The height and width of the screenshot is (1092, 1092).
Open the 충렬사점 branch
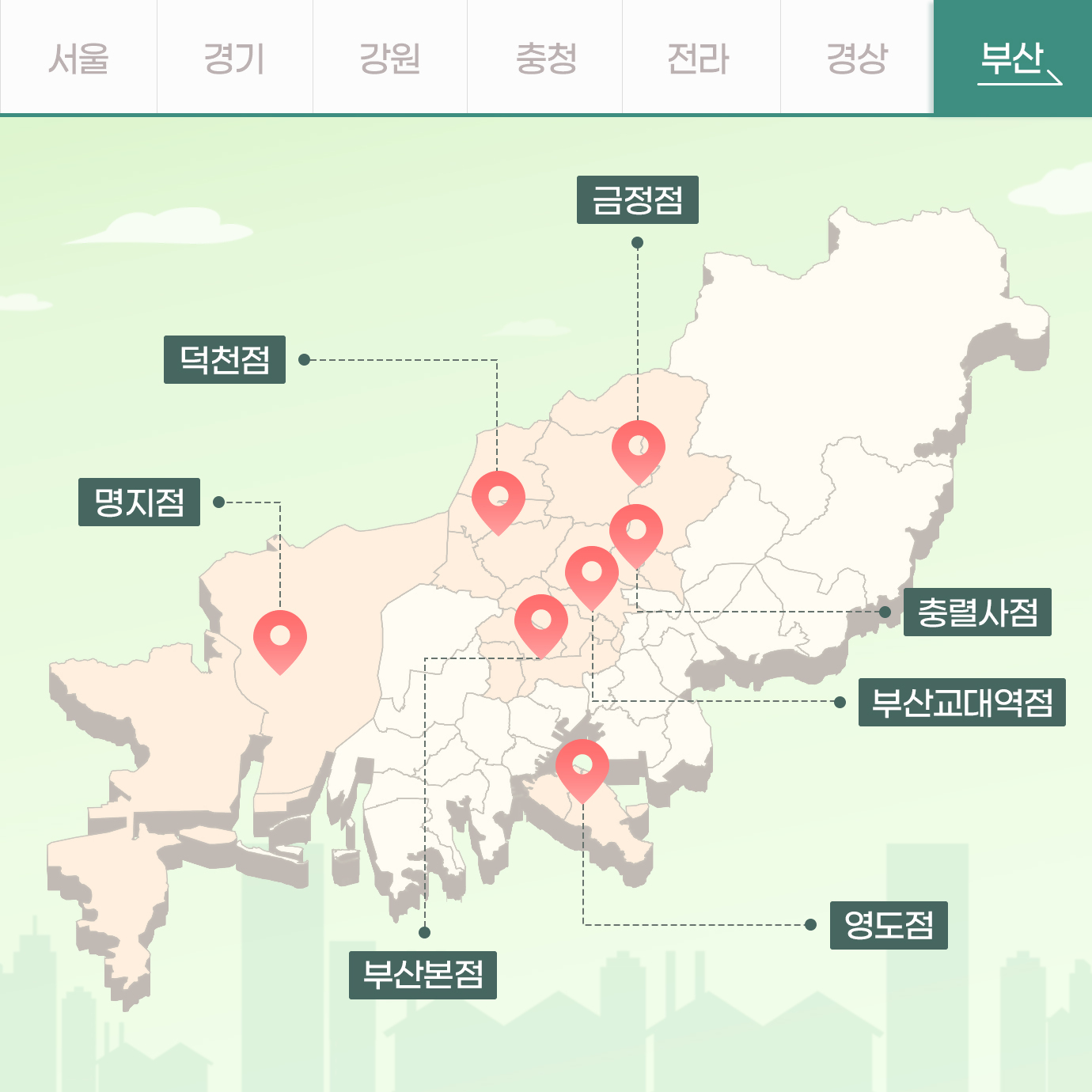pos(977,612)
